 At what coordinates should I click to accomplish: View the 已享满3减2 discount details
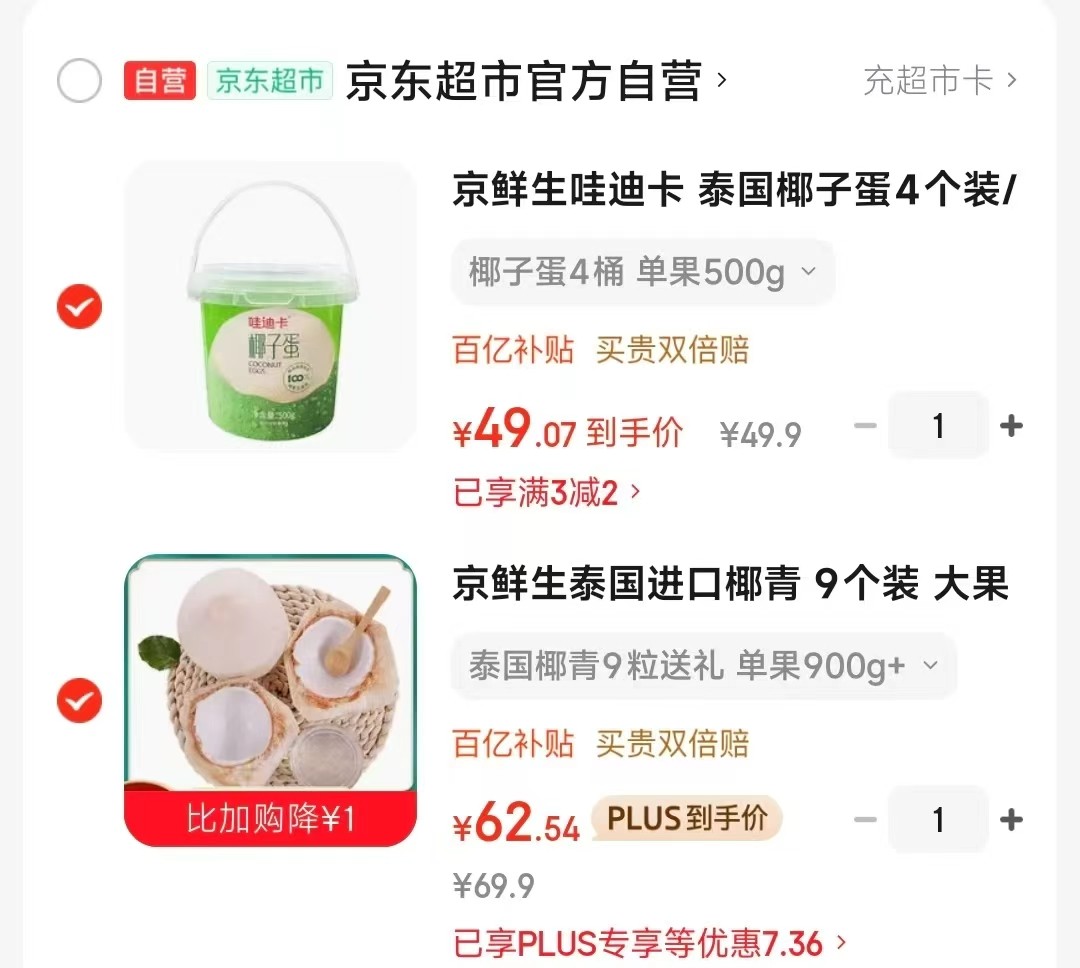click(x=547, y=492)
